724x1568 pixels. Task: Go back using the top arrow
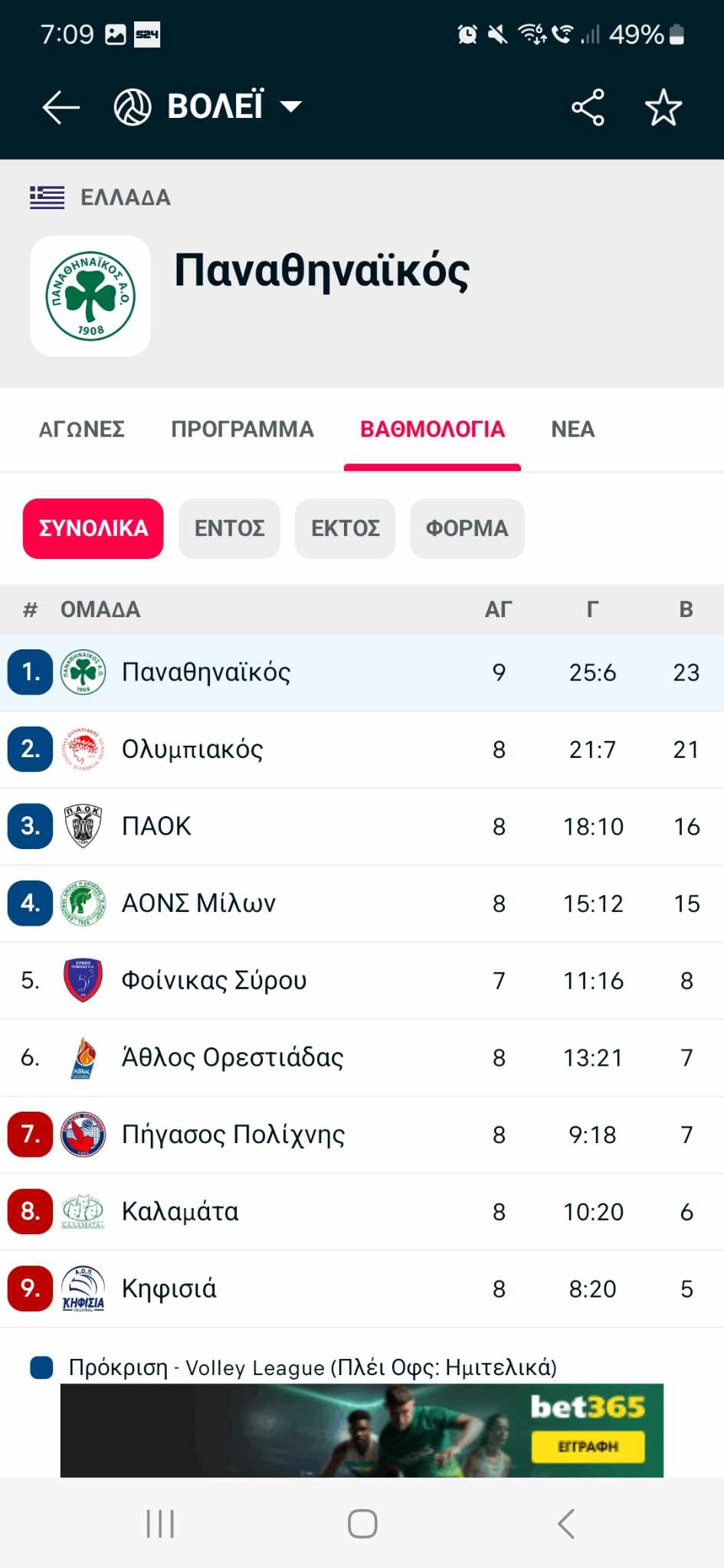click(x=61, y=107)
